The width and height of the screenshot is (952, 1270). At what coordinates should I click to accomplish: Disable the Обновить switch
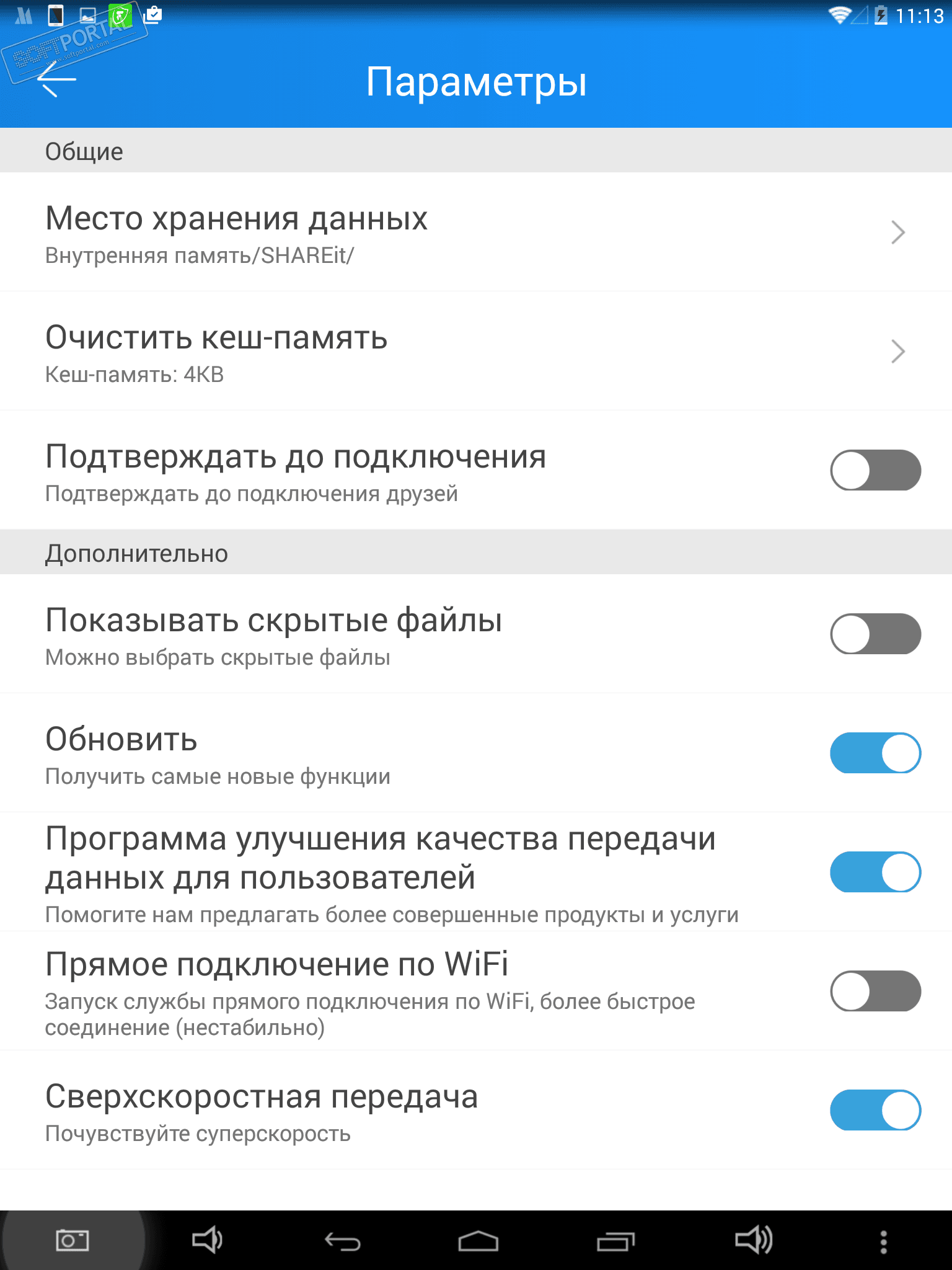click(875, 753)
